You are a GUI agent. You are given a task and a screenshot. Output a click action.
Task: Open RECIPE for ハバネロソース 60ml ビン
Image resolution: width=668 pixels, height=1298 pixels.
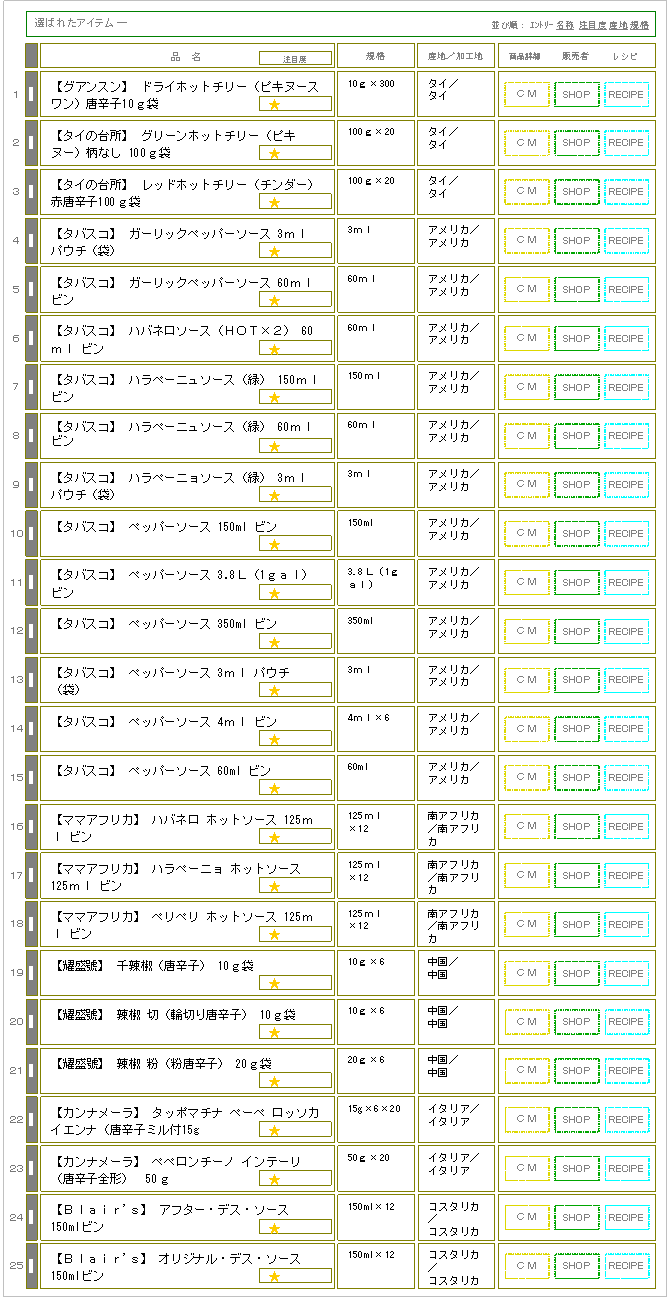click(x=626, y=339)
